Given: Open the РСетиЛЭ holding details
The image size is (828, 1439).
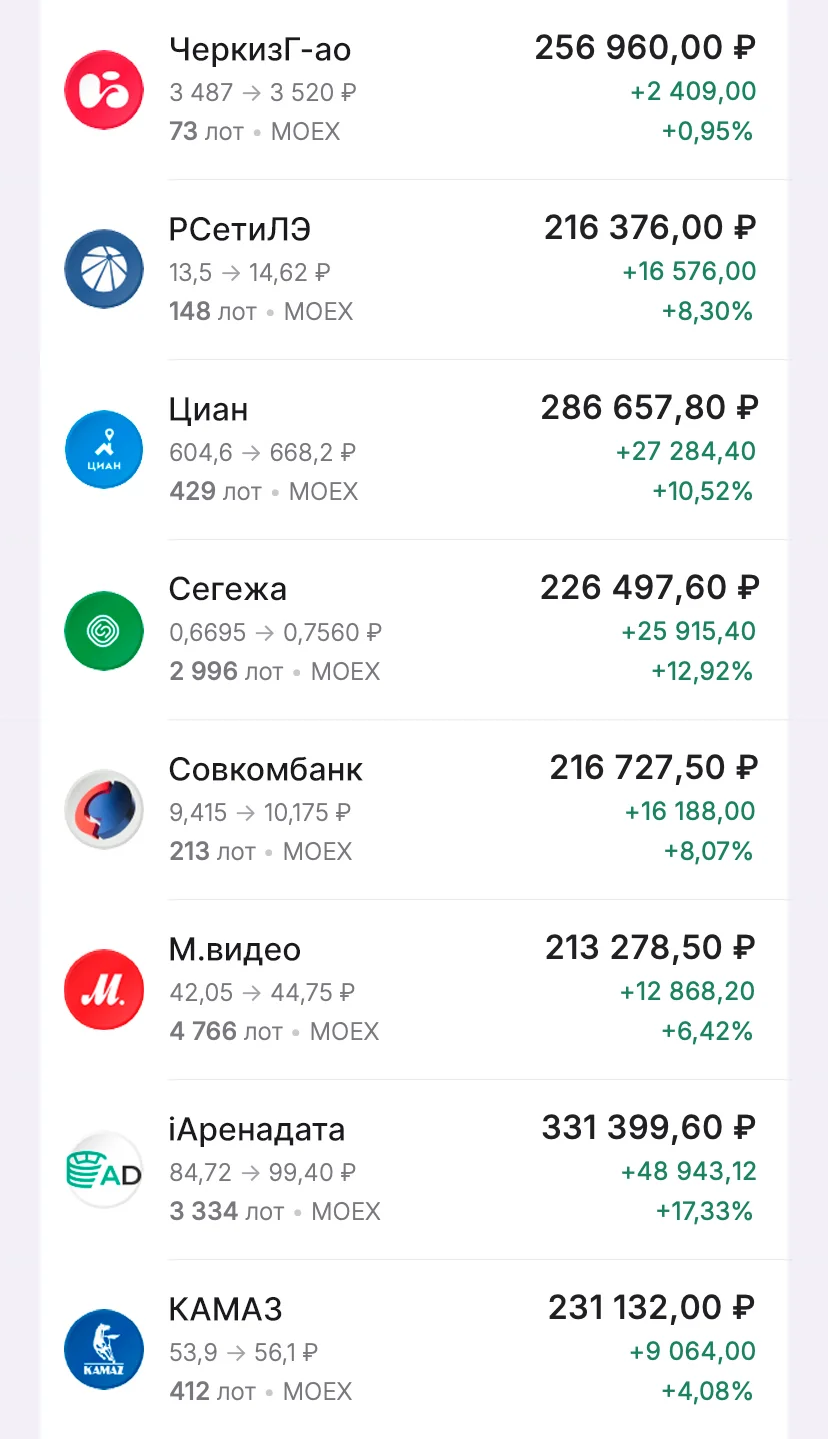Looking at the screenshot, I should [414, 270].
